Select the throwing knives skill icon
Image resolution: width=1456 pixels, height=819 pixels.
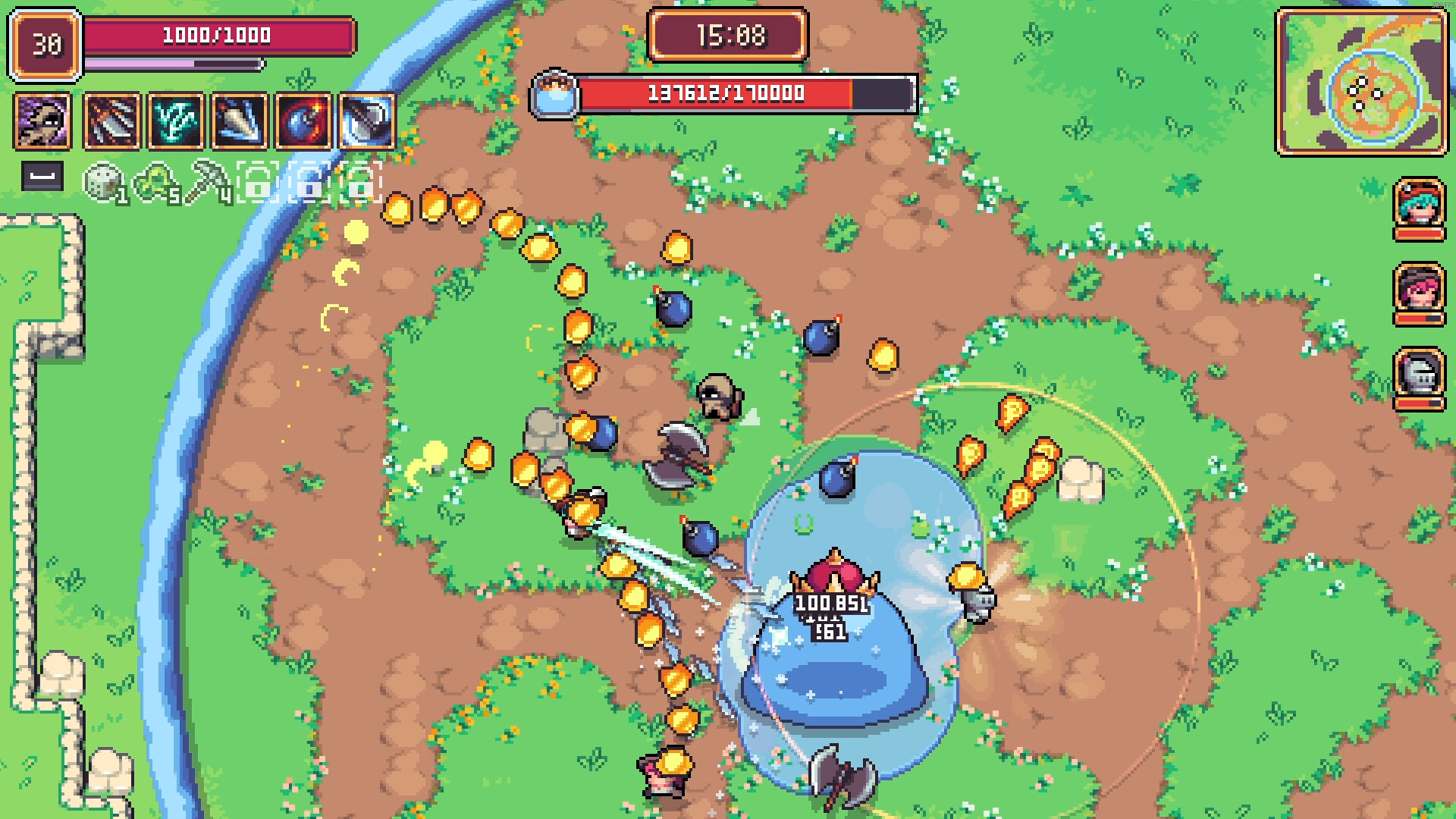pyautogui.click(x=111, y=121)
